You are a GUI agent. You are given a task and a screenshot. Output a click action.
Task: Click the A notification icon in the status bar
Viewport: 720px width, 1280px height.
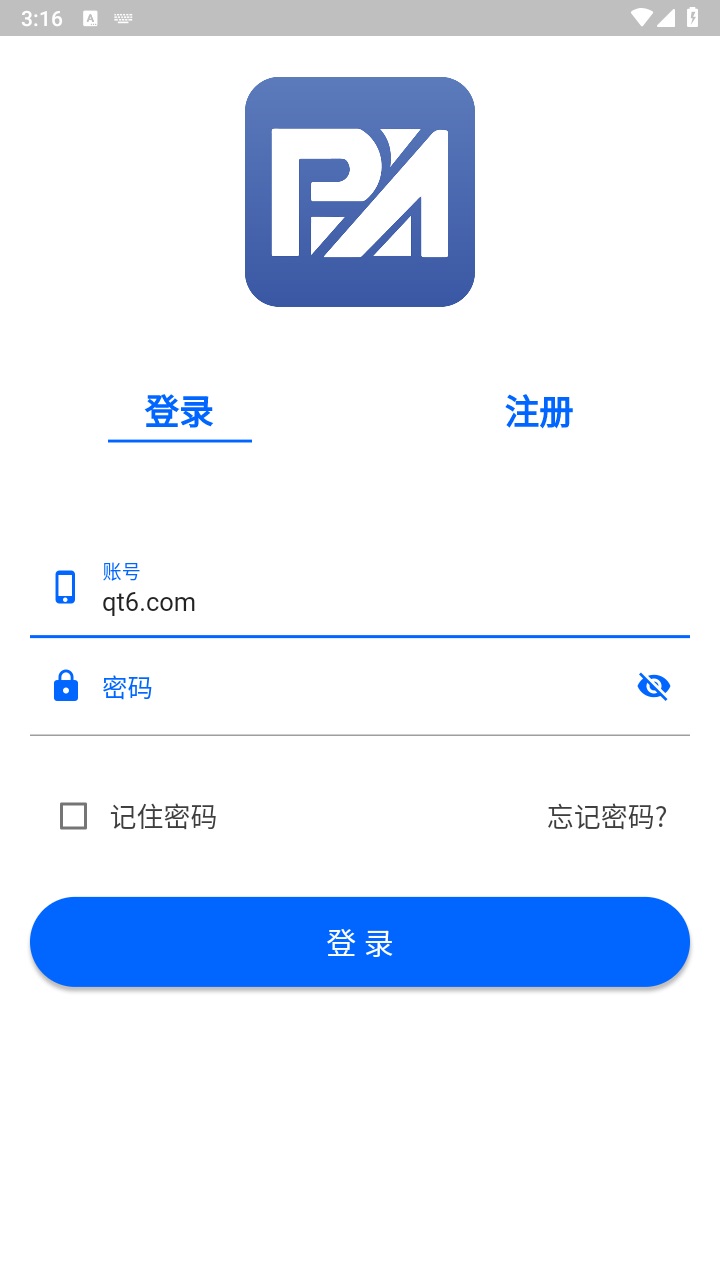coord(92,17)
